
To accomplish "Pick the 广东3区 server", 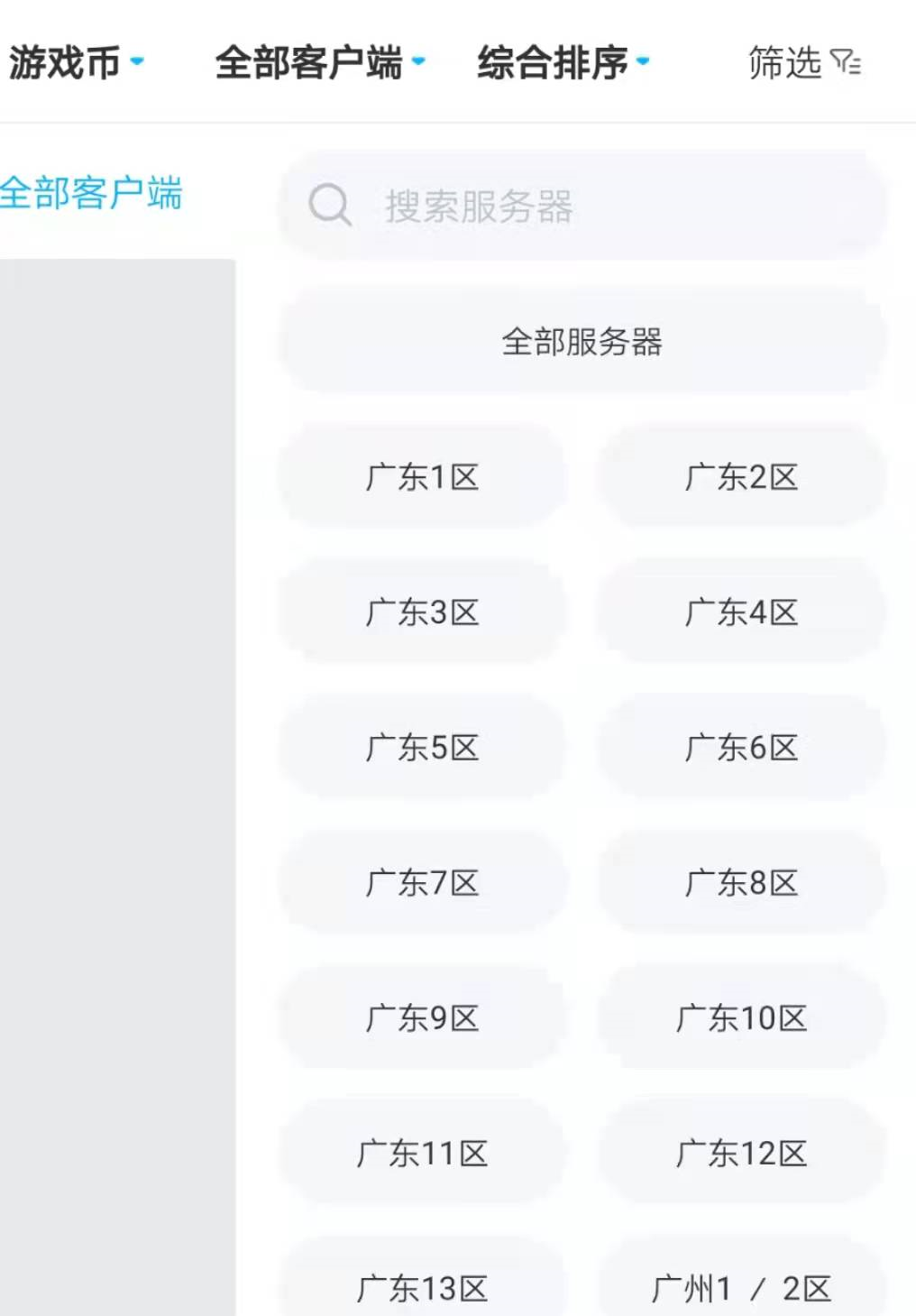I will [x=422, y=612].
